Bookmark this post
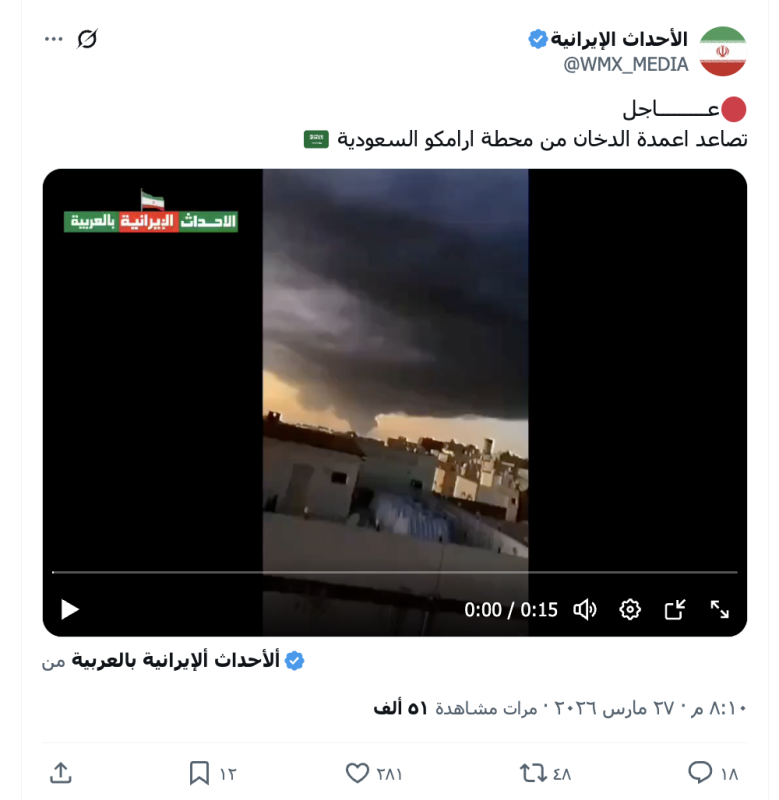 coord(199,773)
